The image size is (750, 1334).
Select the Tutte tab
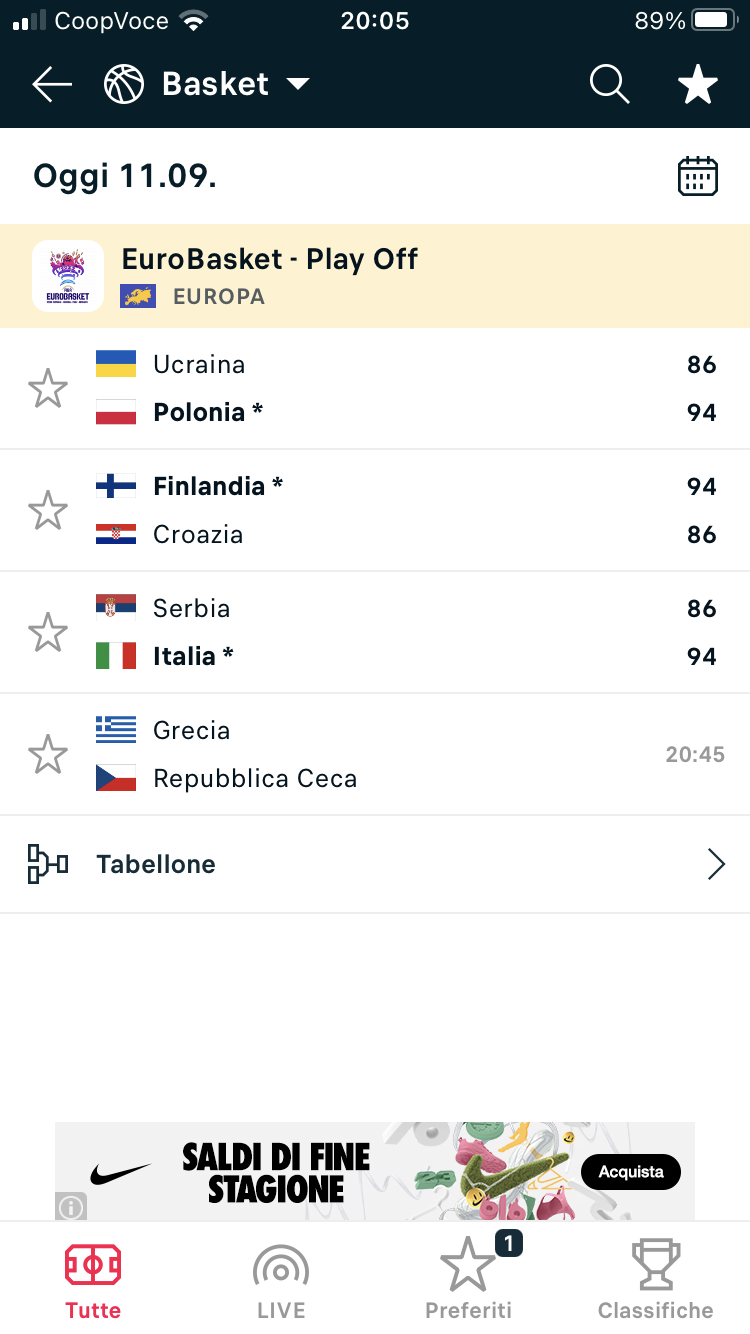click(x=93, y=1280)
